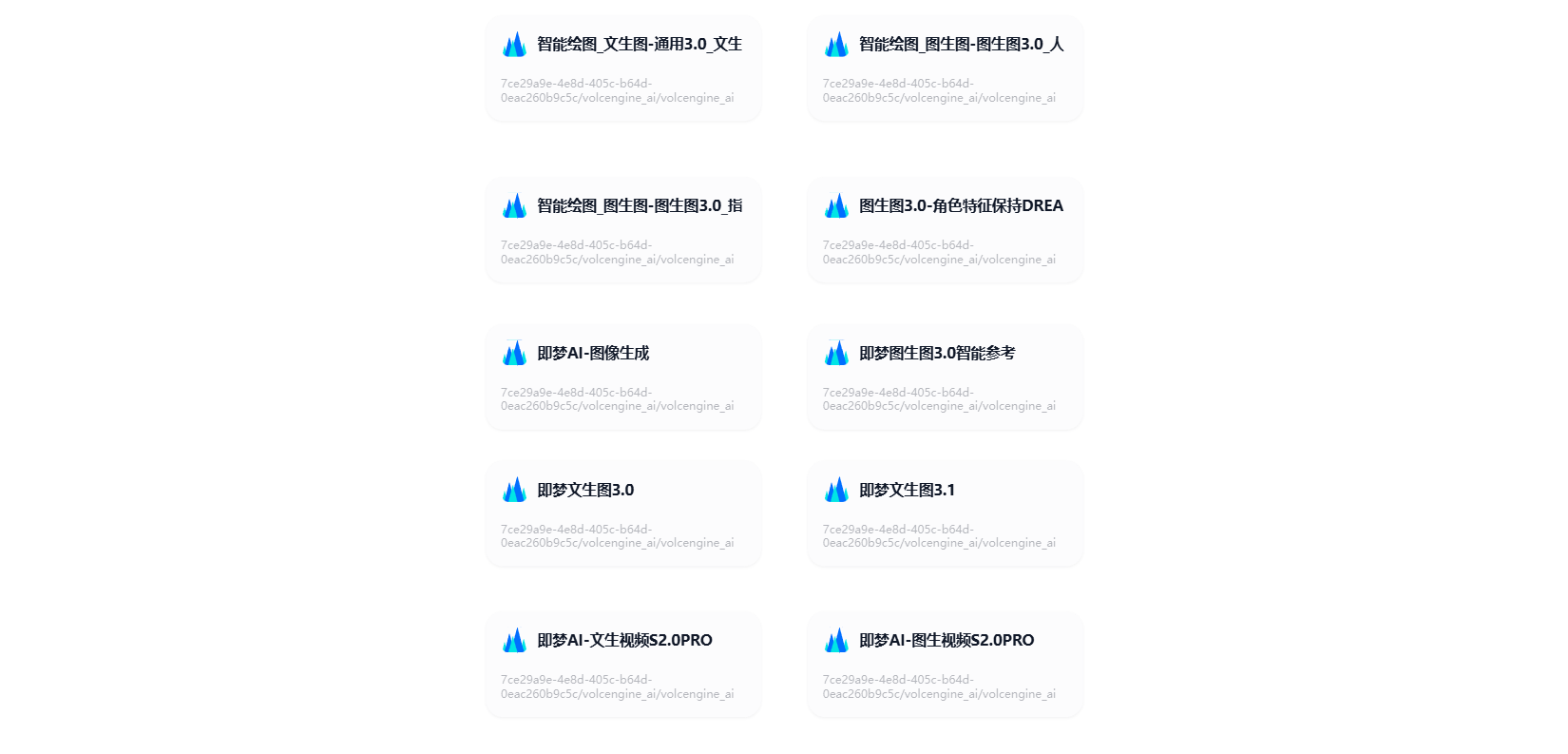The image size is (1568, 754).
Task: Open the 即梦AI-文生视频S2.0PRO card
Action: click(x=622, y=665)
